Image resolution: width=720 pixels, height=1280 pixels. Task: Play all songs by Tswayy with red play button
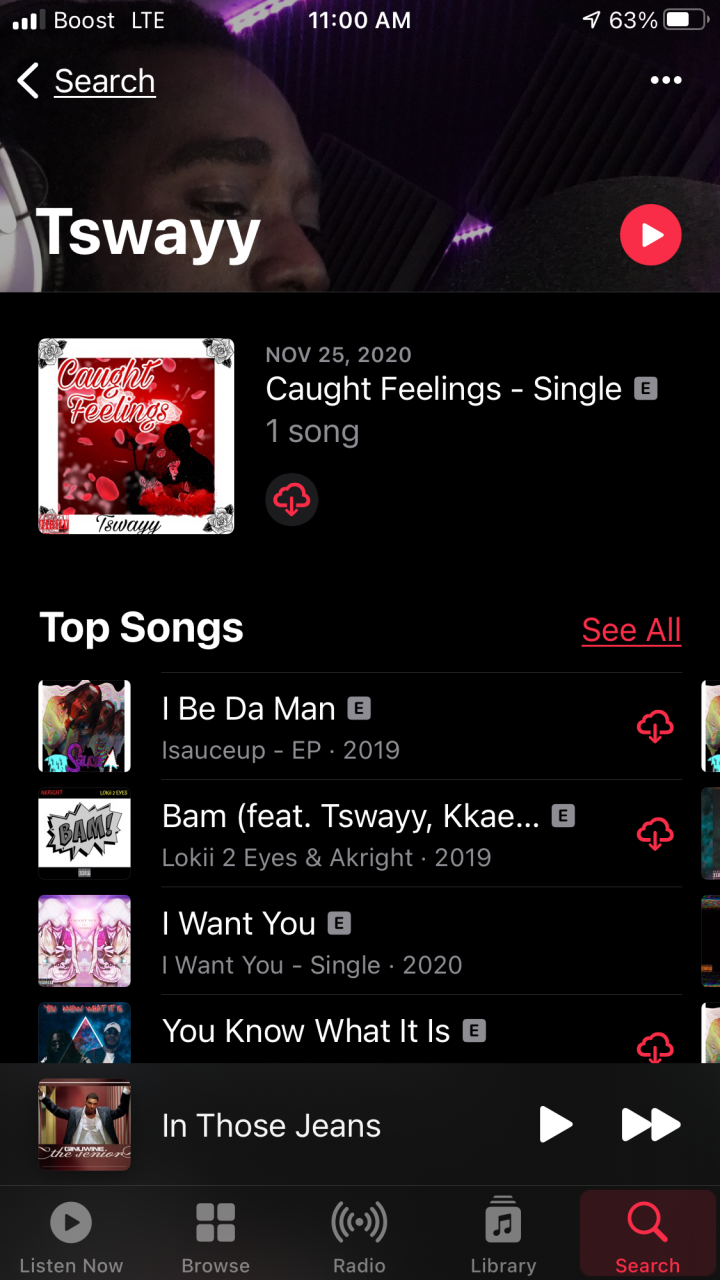[651, 235]
